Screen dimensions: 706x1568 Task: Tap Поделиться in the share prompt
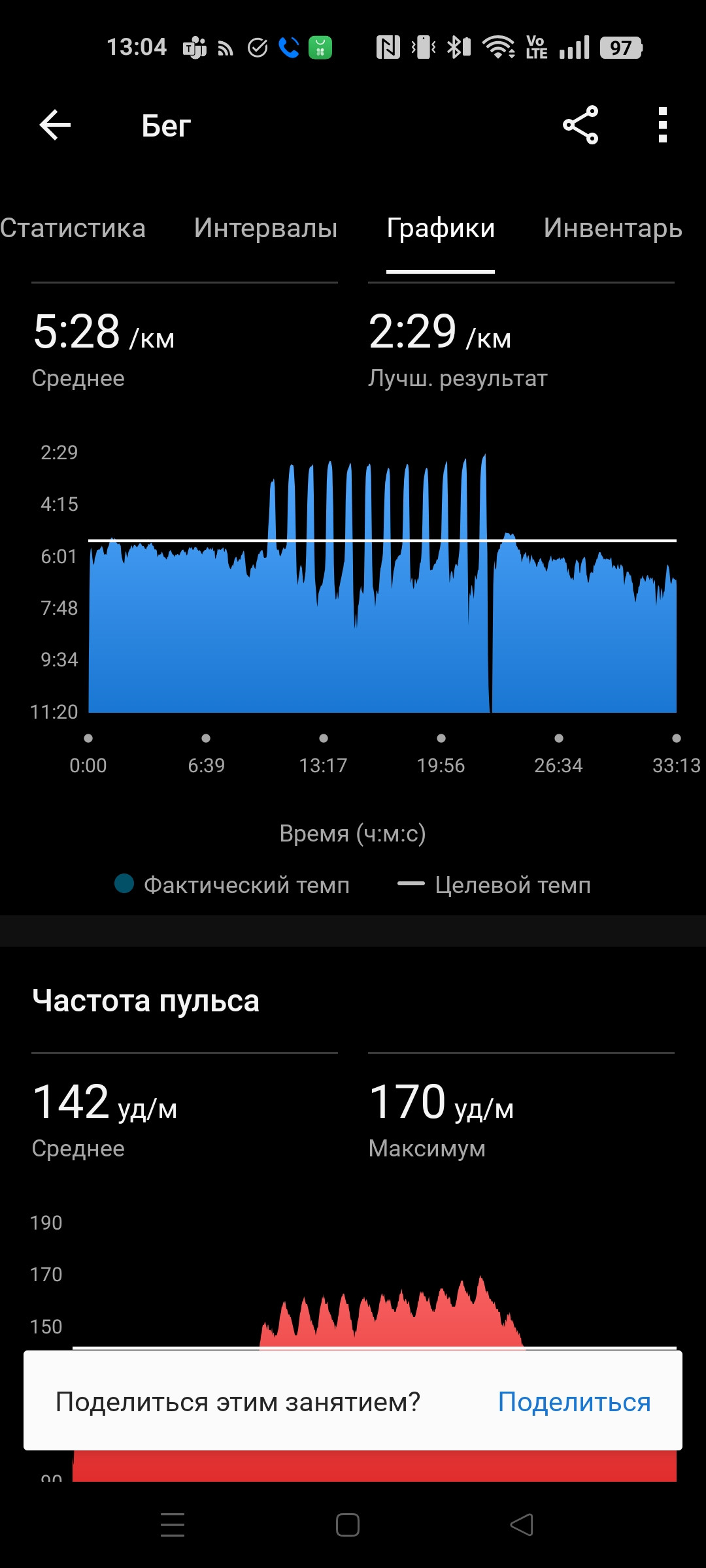coord(575,1402)
